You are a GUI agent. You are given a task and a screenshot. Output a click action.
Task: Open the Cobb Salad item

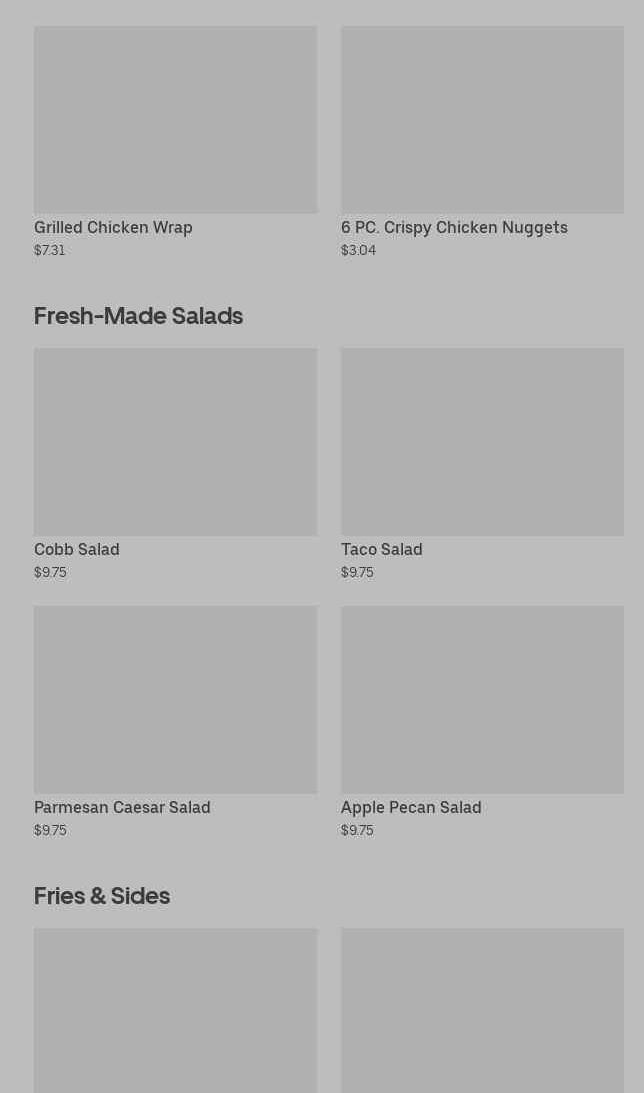pyautogui.click(x=176, y=464)
